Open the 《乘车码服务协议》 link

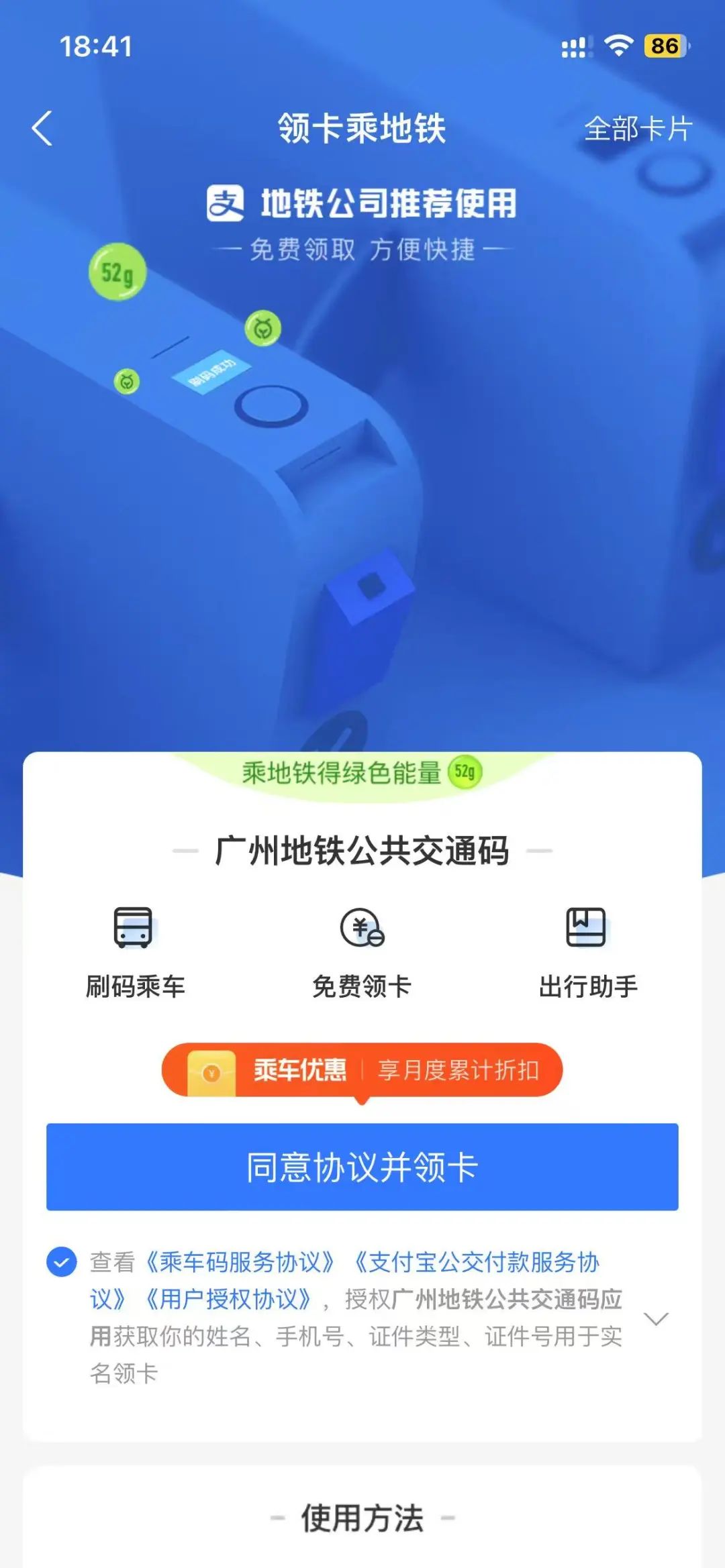[x=239, y=1262]
